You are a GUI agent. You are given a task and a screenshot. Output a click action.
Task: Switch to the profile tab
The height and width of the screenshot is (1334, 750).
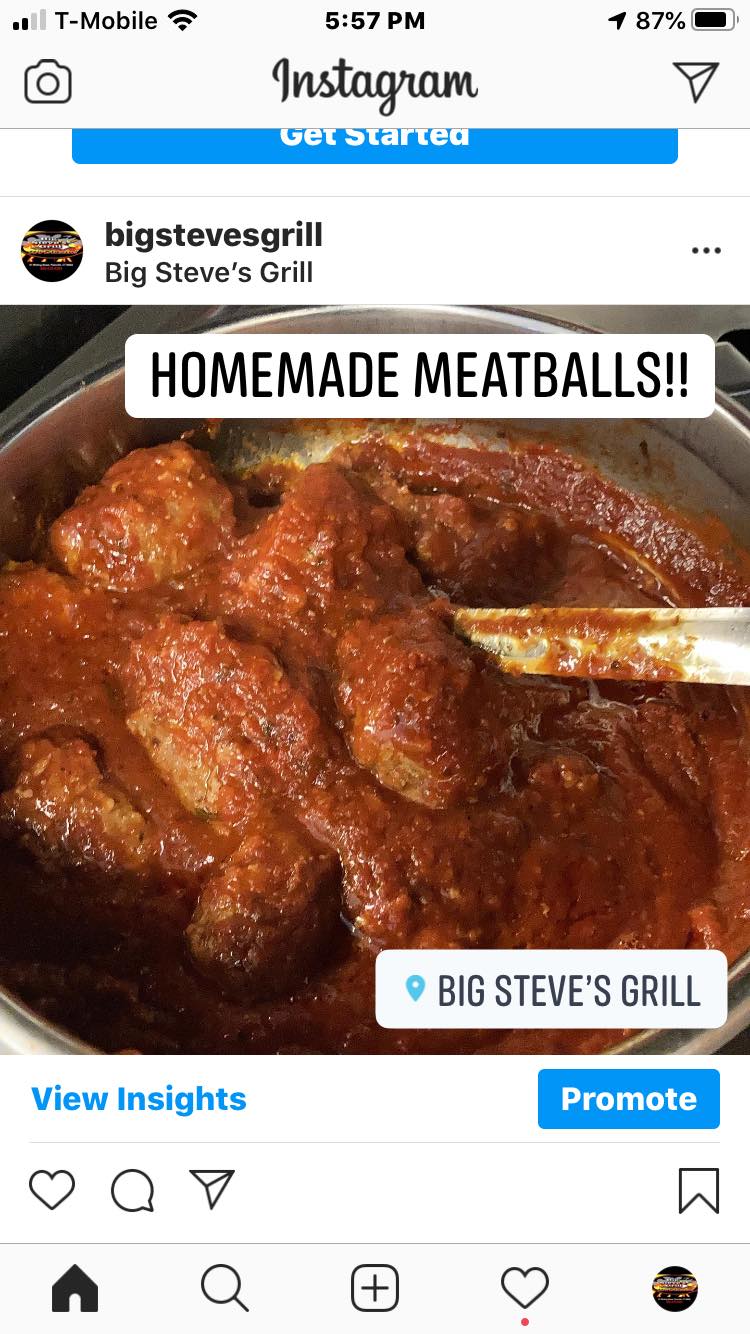coord(675,1288)
